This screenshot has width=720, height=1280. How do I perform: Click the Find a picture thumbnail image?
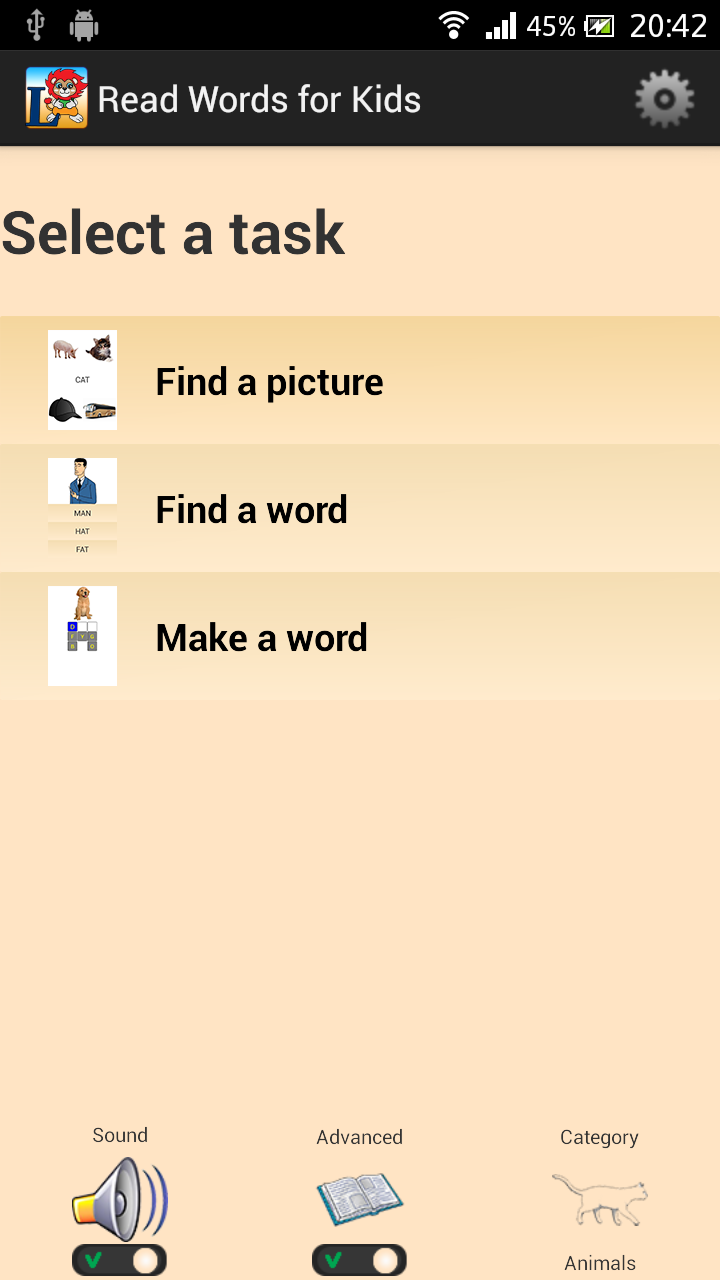pos(82,380)
